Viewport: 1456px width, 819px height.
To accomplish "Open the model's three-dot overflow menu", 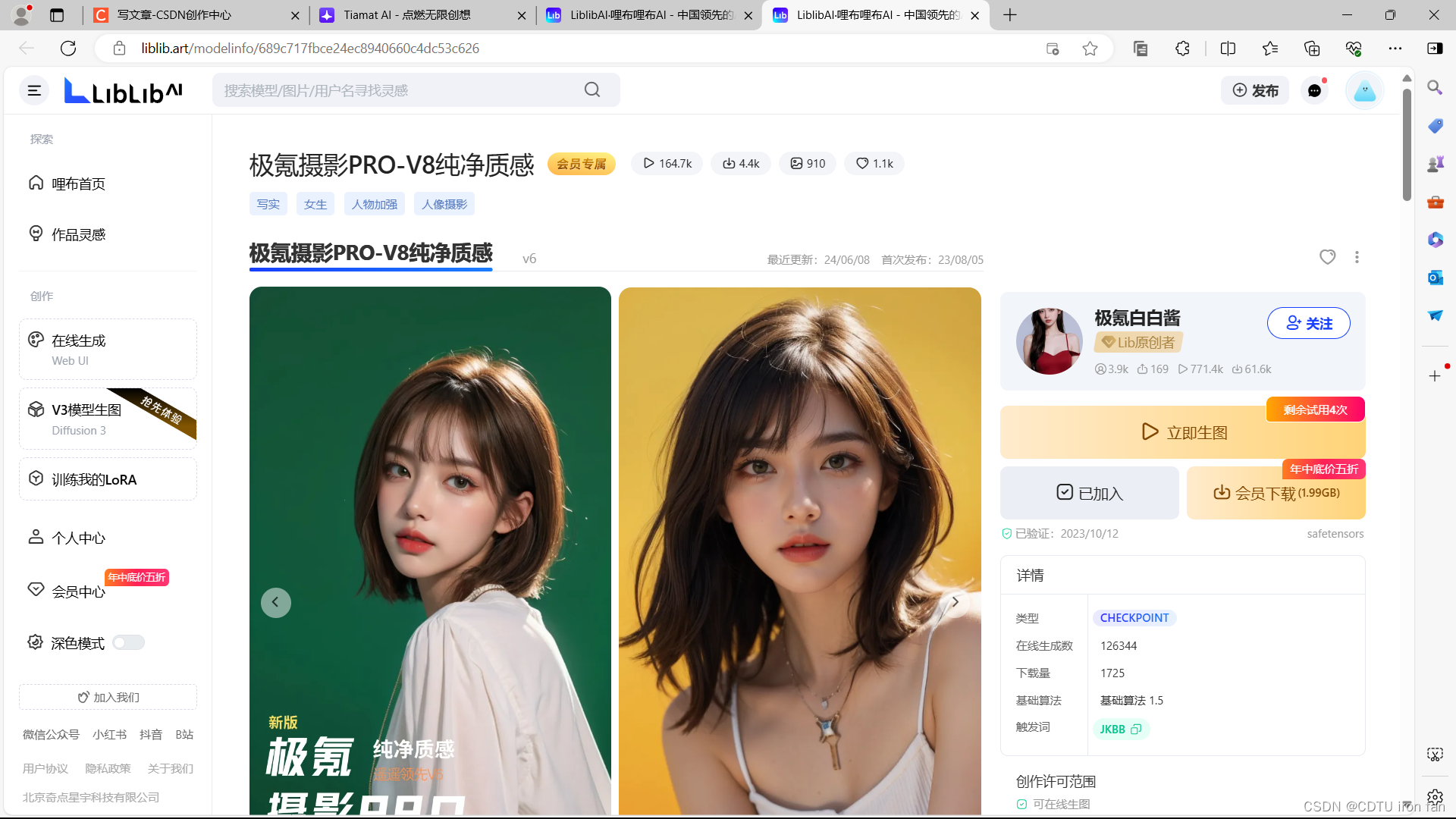I will (x=1357, y=257).
